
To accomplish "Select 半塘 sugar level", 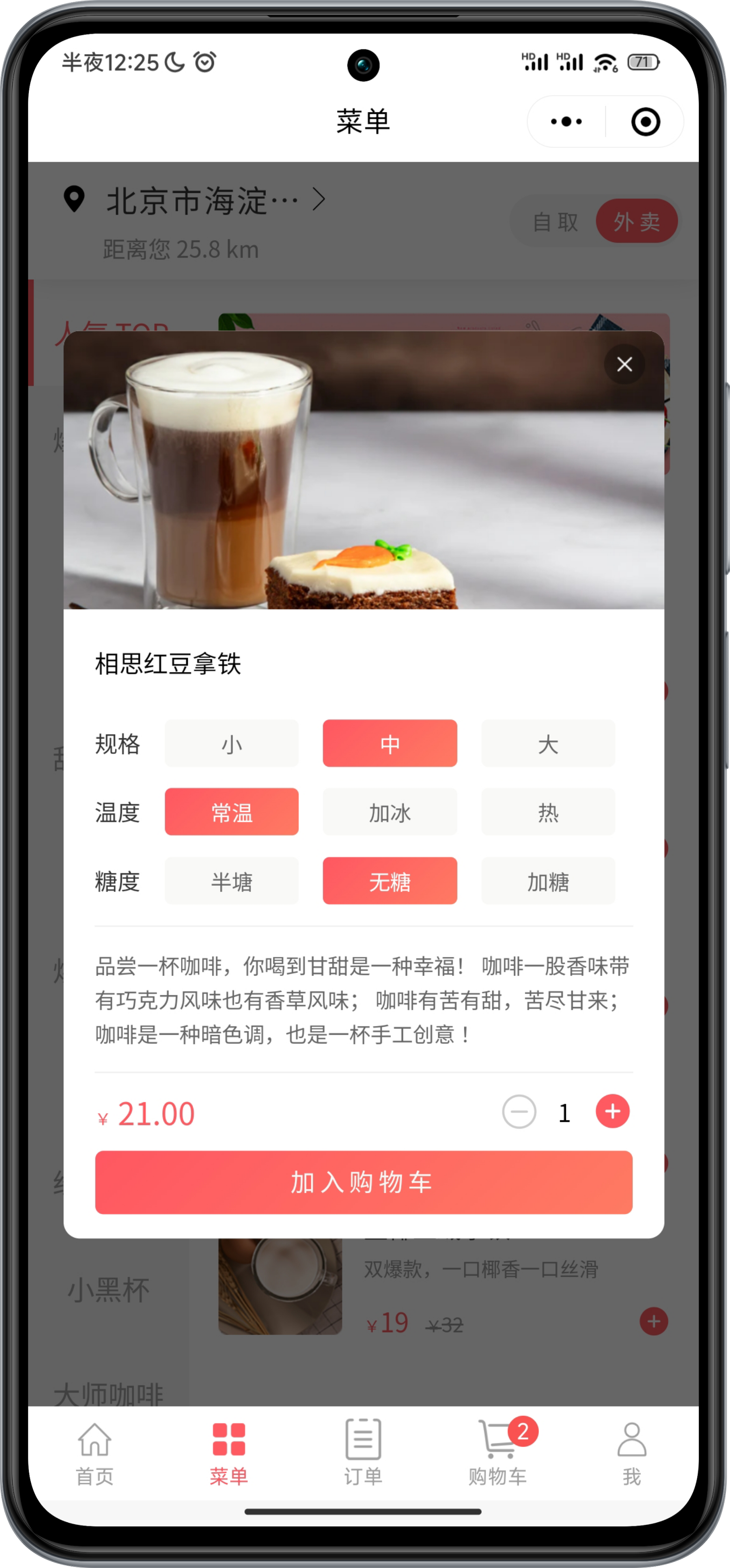I will pos(232,882).
